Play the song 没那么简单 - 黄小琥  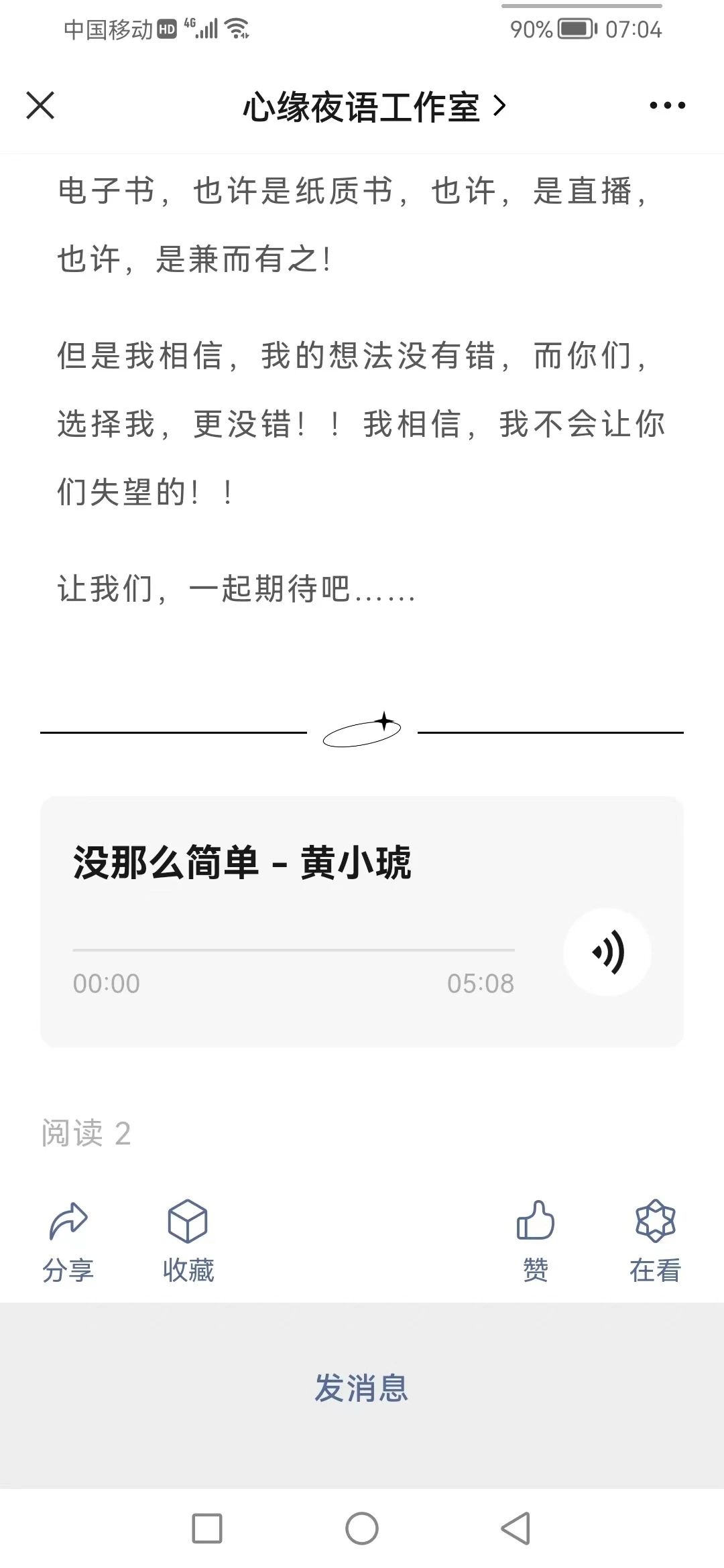pos(607,952)
